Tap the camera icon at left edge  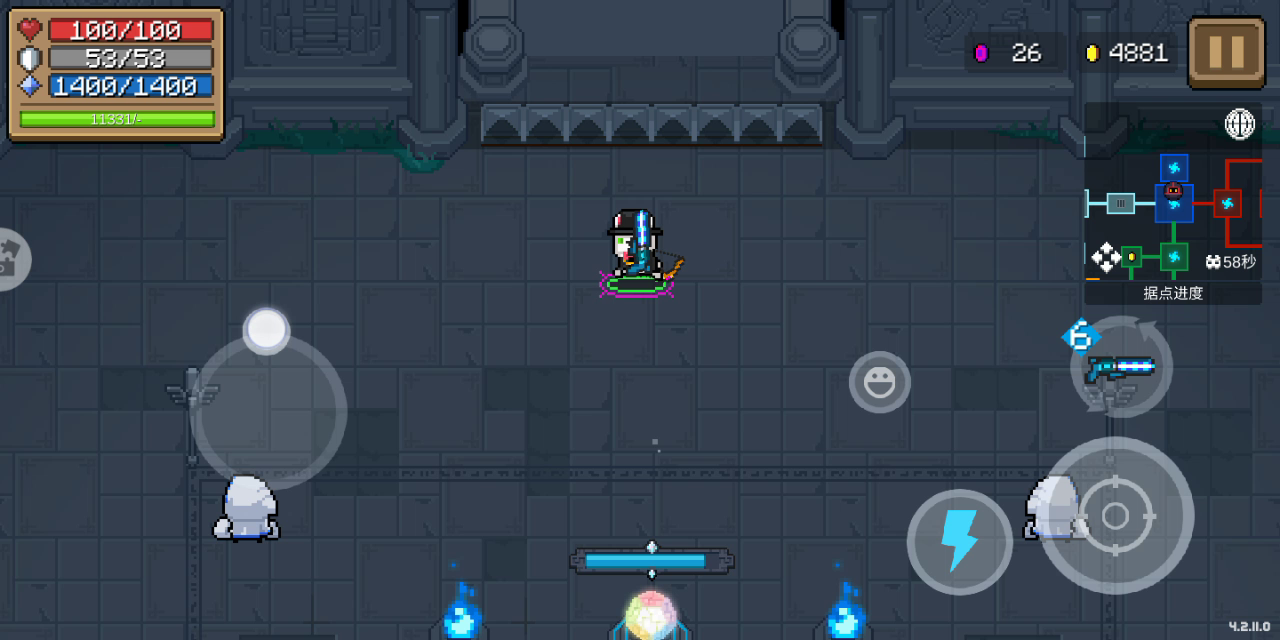(x=10, y=259)
